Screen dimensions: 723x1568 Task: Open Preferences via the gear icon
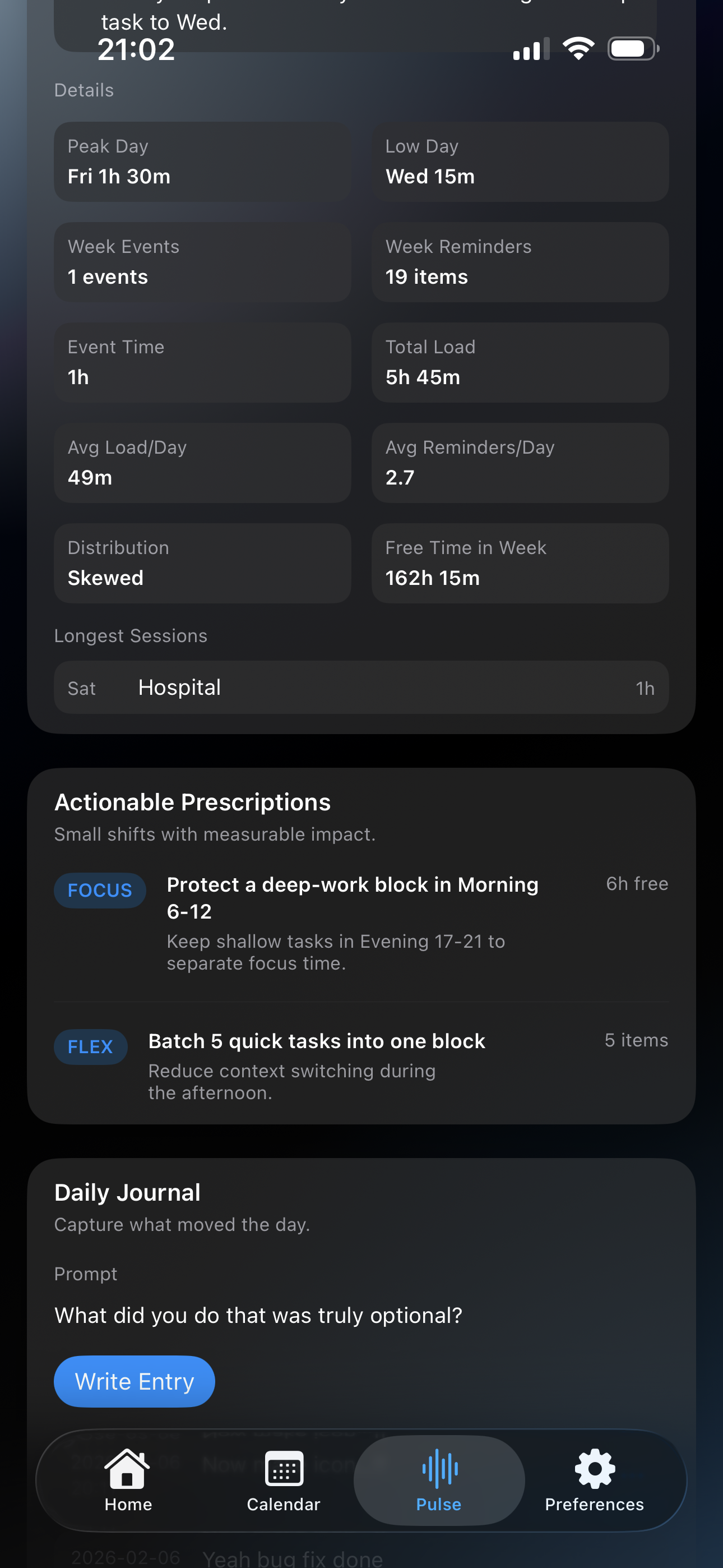(594, 1470)
